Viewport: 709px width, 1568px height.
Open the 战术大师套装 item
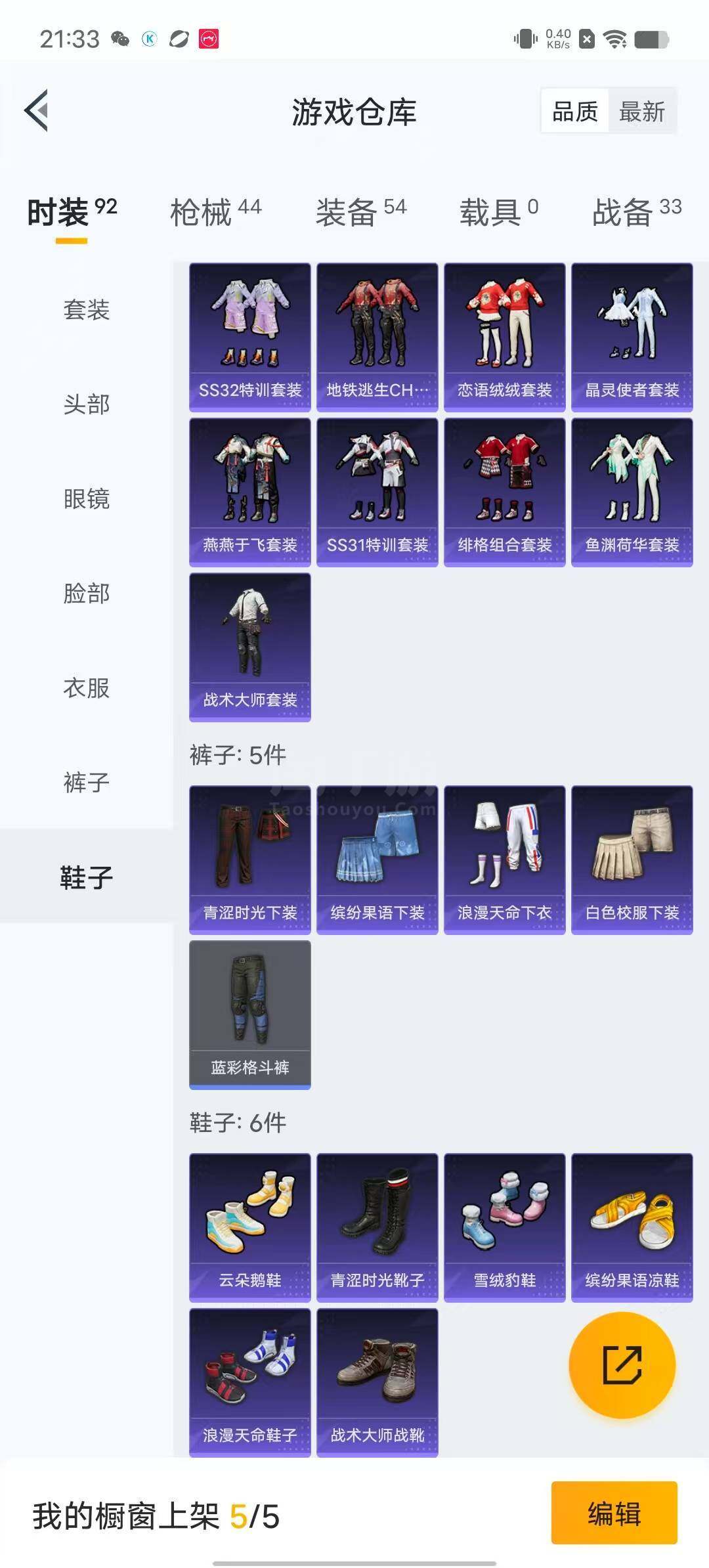(x=250, y=647)
